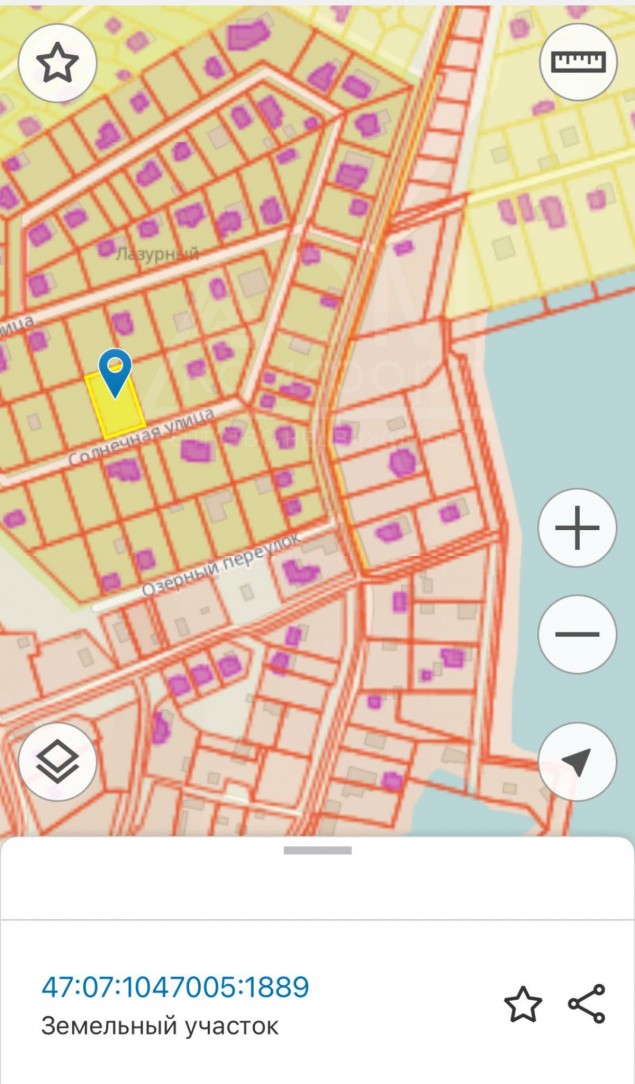Share parcel 47:07:1047005:1889 info
635x1084 pixels.
pos(586,1004)
